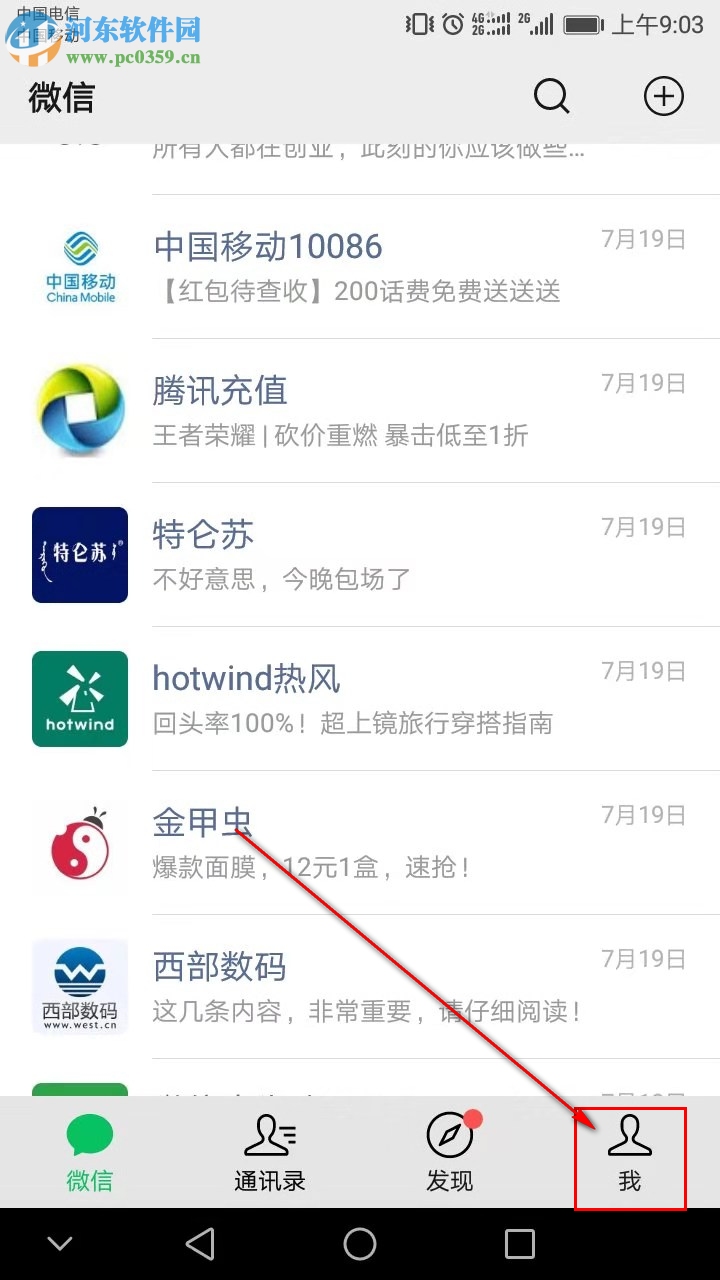Tap the plus icon to add new chat
Viewport: 720px width, 1280px height.
click(663, 96)
